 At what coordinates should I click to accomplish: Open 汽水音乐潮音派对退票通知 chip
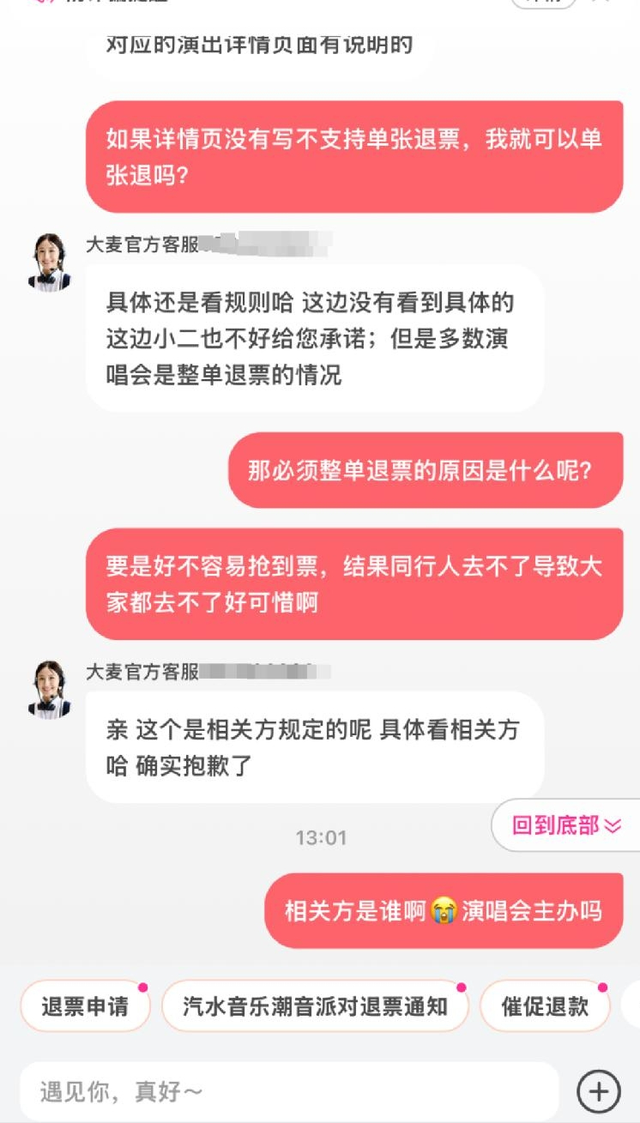315,1006
